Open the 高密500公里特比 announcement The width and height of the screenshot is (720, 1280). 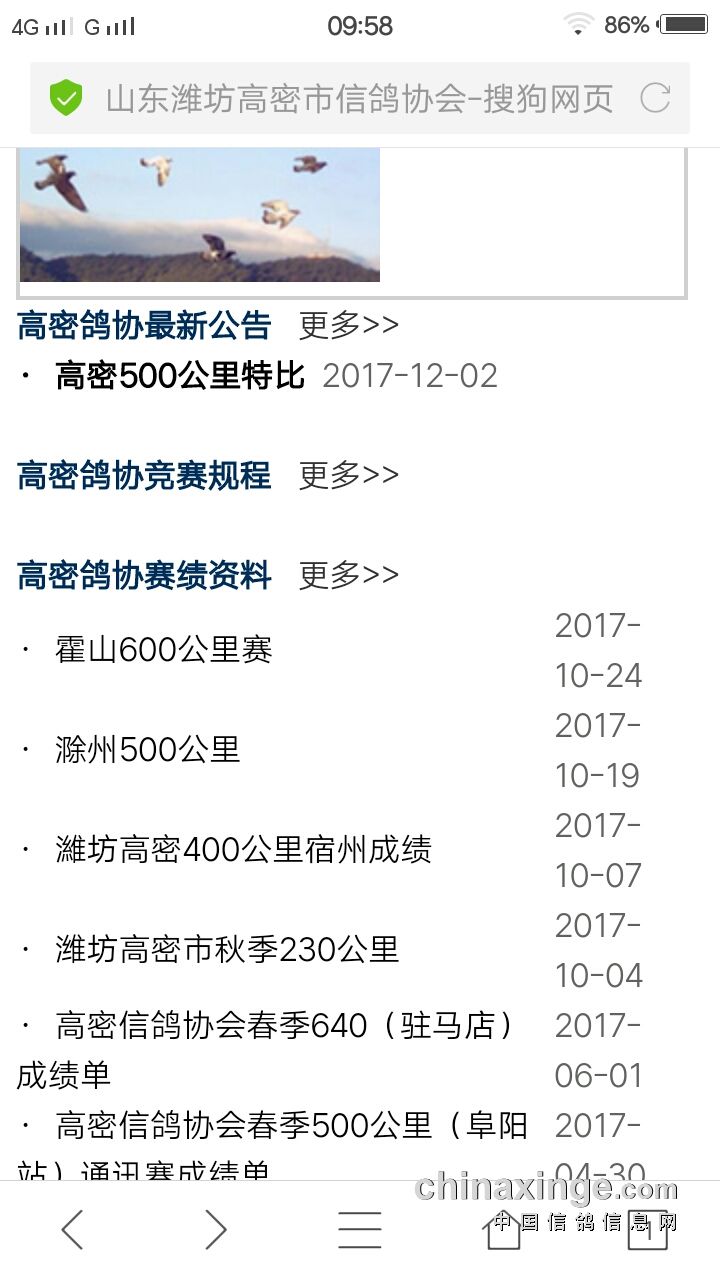(180, 376)
